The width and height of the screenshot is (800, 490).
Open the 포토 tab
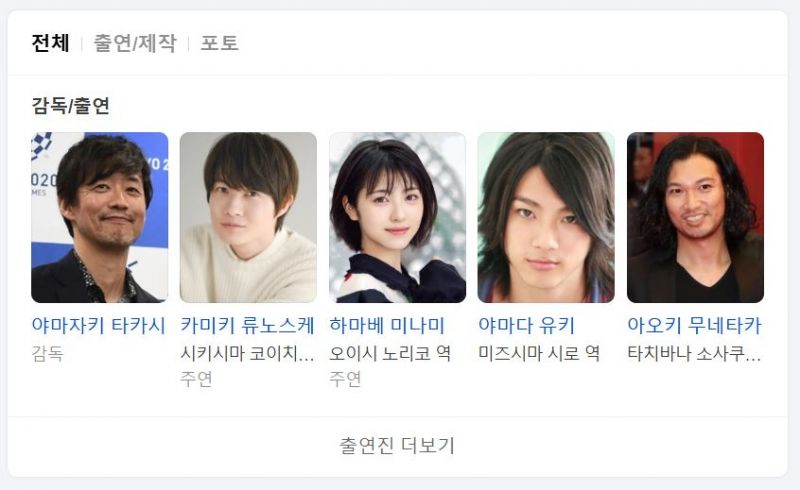pyautogui.click(x=219, y=43)
